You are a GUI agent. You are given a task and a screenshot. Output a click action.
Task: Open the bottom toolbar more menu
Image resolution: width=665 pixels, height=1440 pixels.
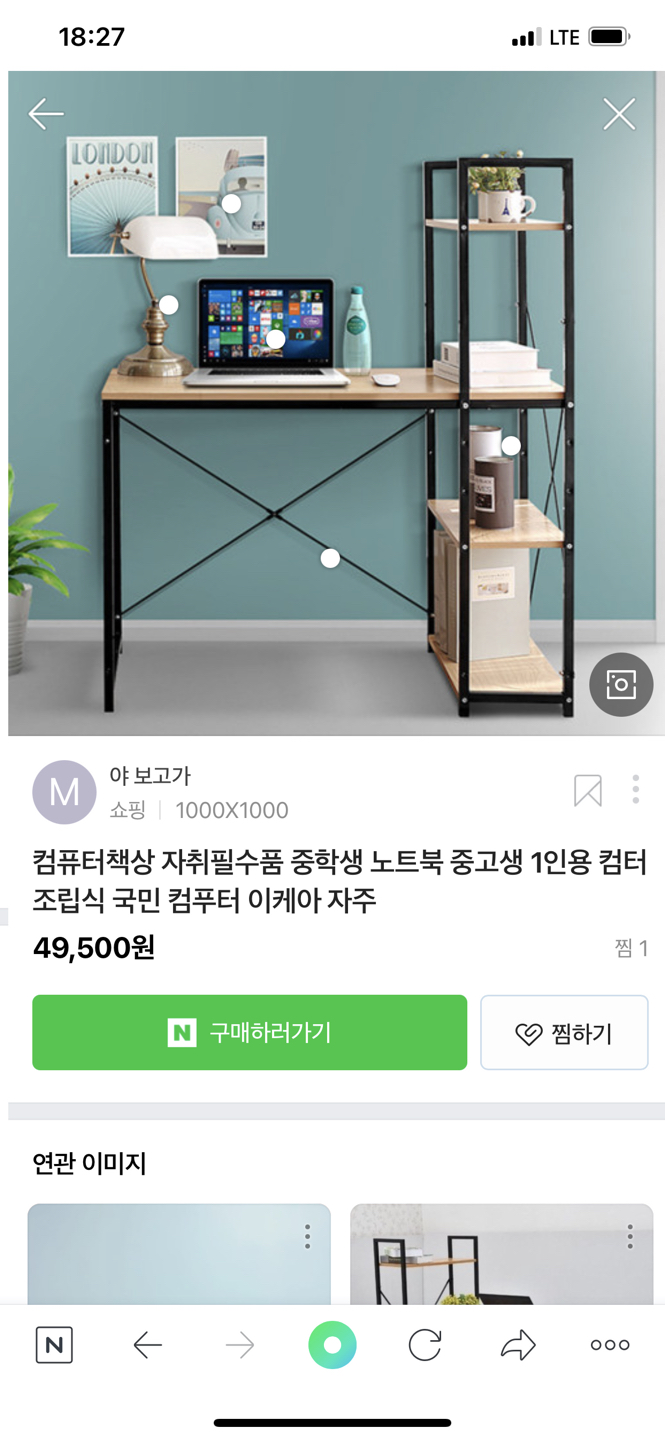[610, 1345]
